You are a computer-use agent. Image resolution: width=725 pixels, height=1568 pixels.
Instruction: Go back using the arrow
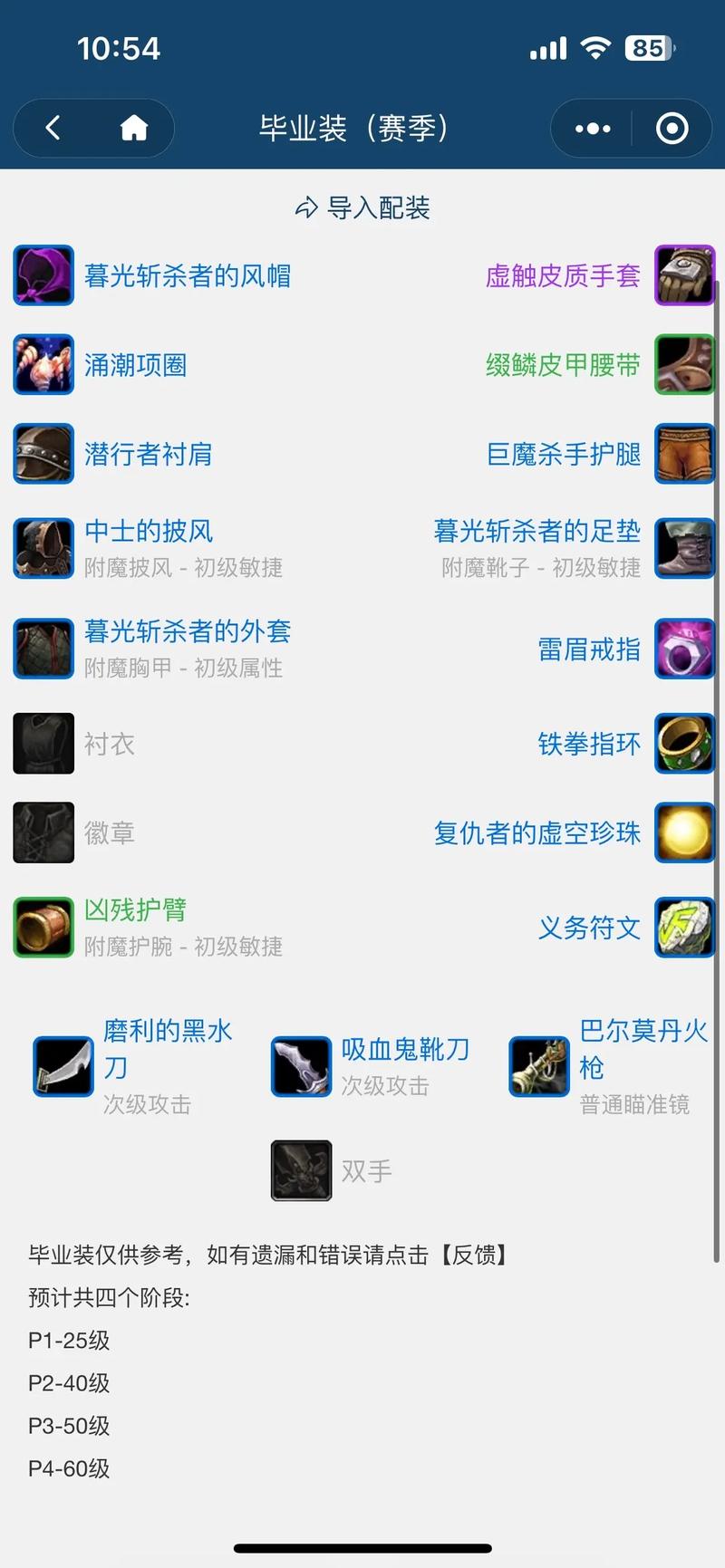pyautogui.click(x=53, y=128)
